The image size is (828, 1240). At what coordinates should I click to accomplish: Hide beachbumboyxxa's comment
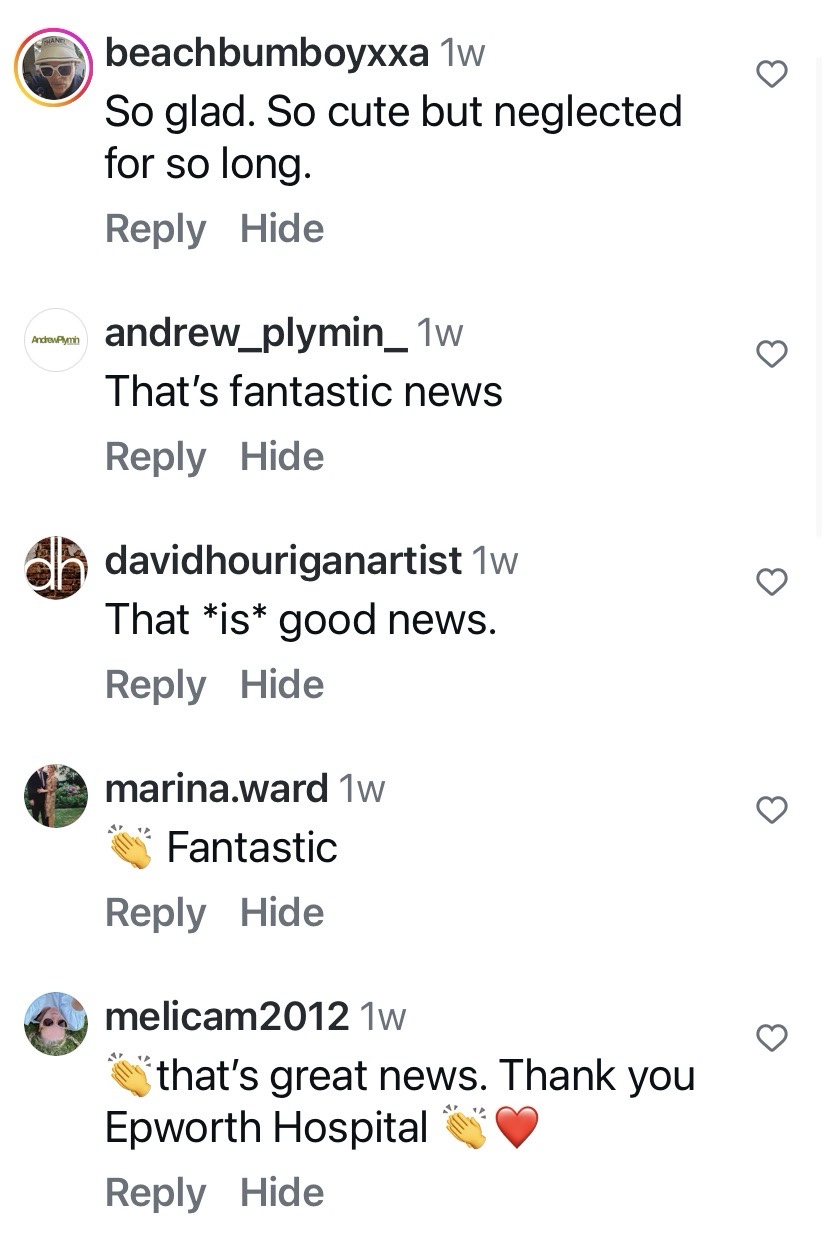tap(282, 229)
